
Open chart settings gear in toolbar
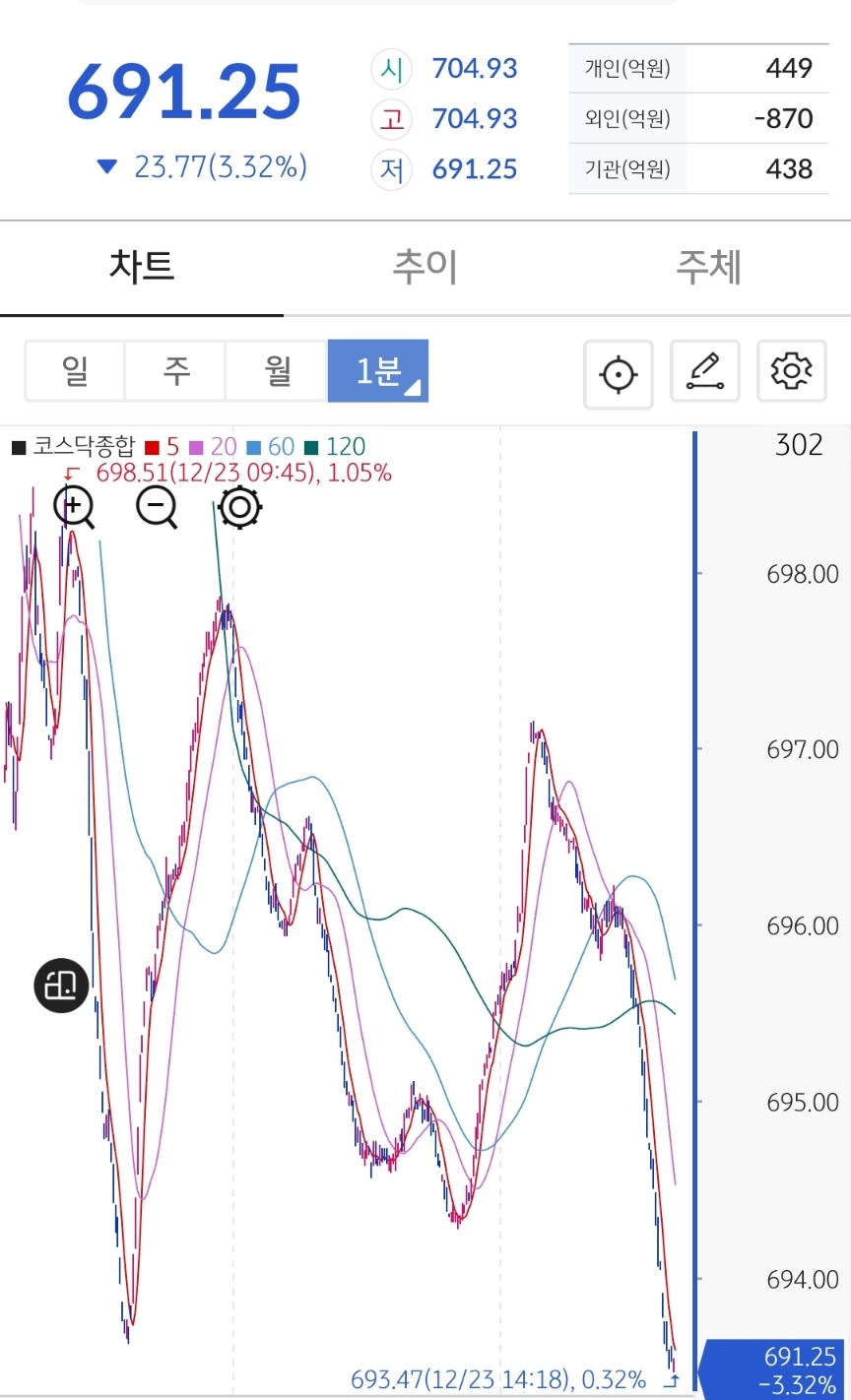[791, 371]
